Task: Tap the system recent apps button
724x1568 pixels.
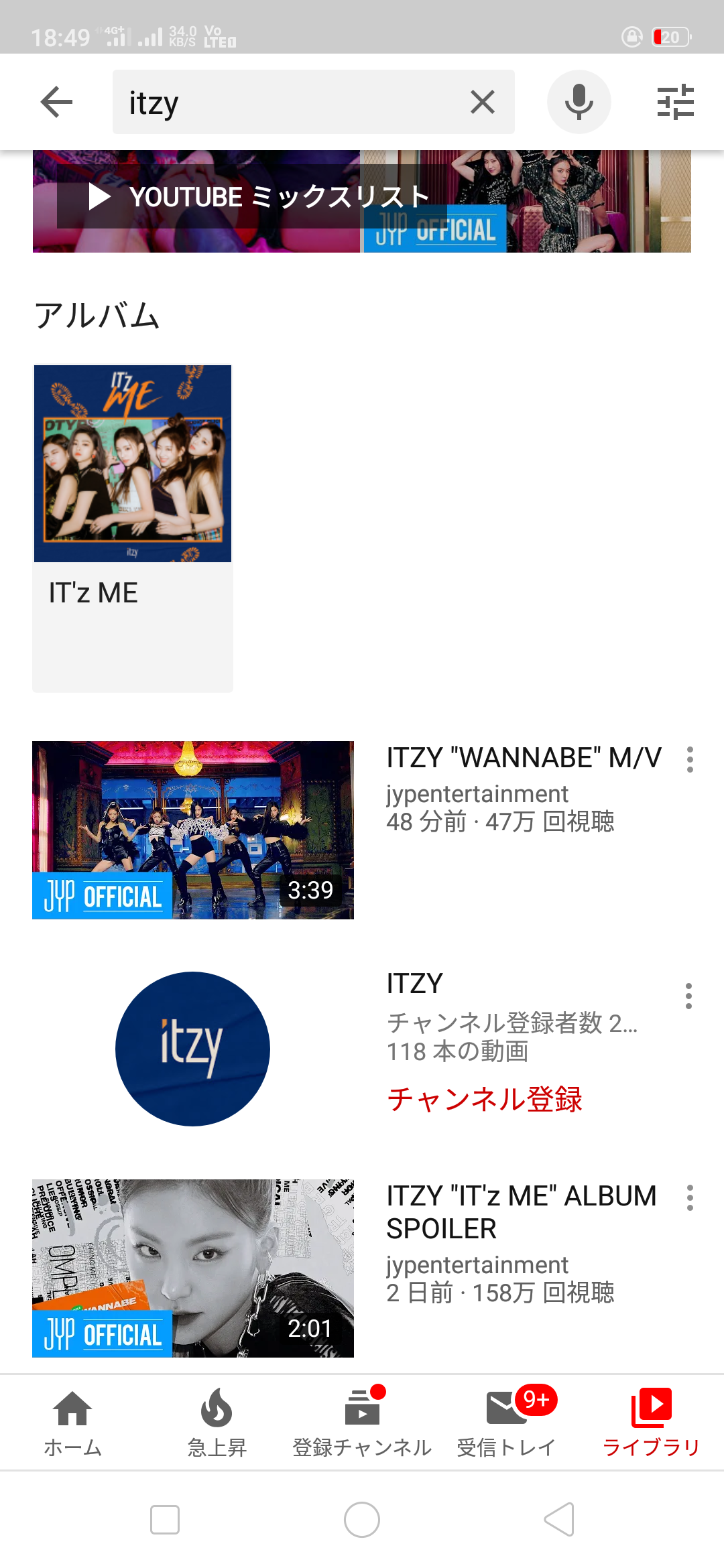Action: 165,1519
